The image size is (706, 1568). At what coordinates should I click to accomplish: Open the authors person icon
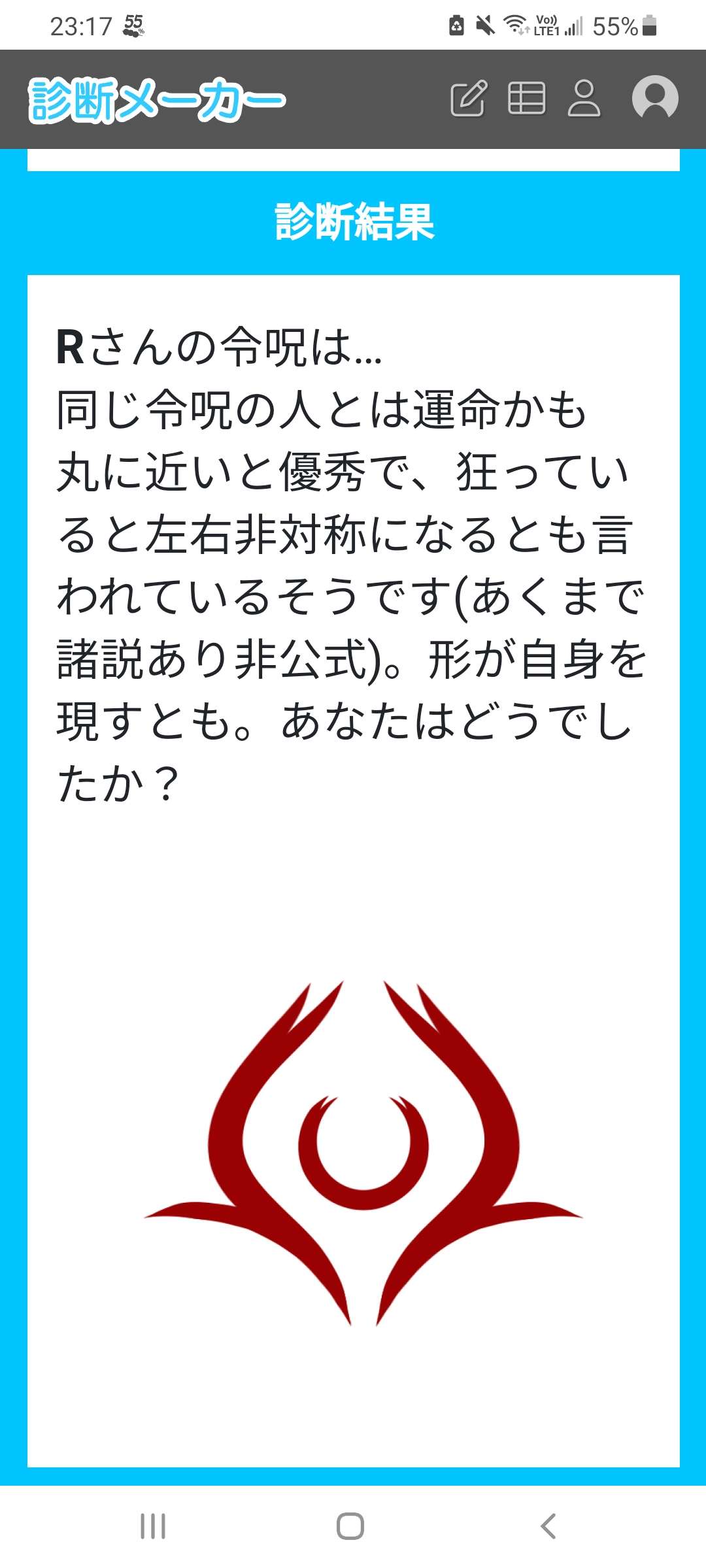click(584, 99)
